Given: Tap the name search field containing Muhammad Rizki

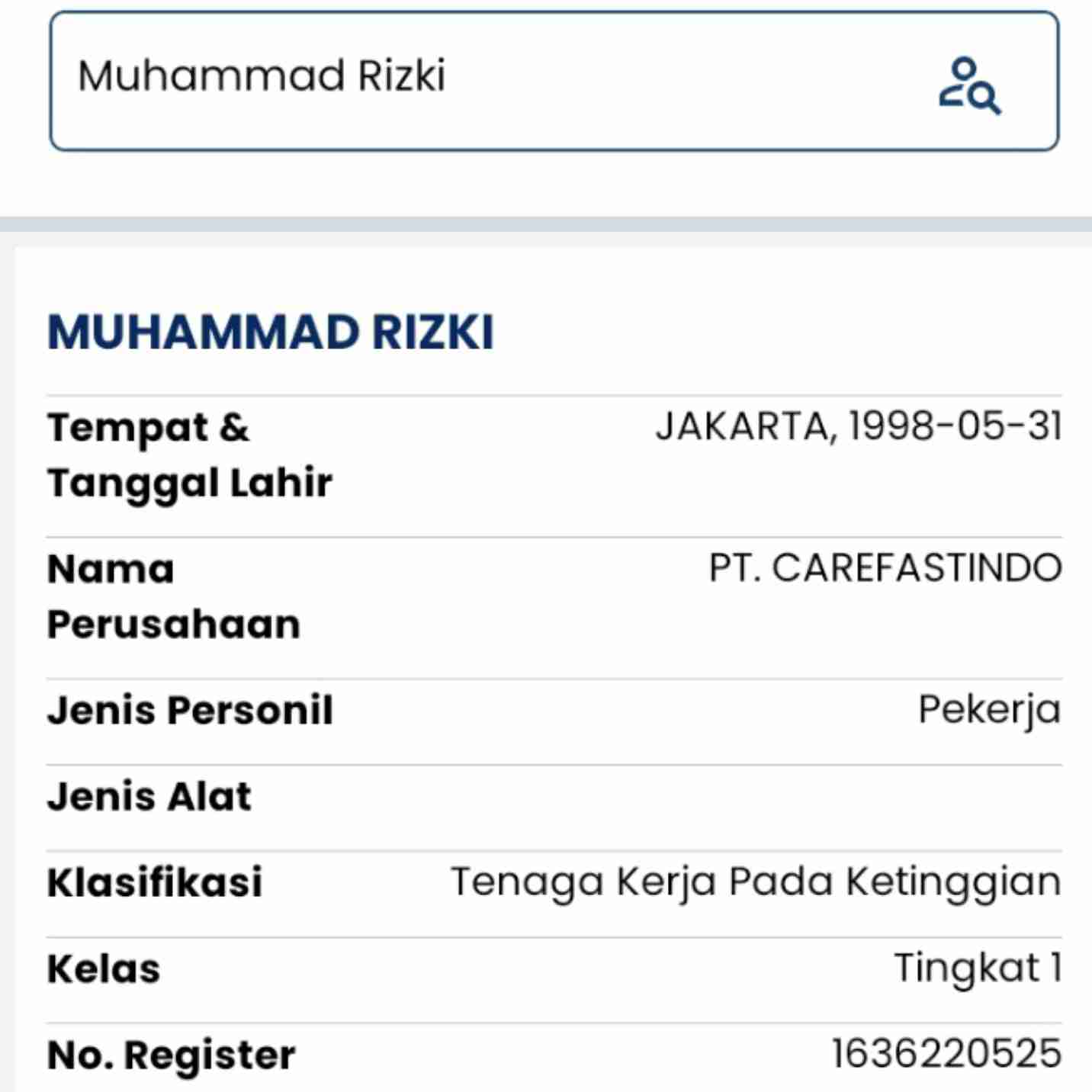Looking at the screenshot, I should pyautogui.click(x=488, y=80).
